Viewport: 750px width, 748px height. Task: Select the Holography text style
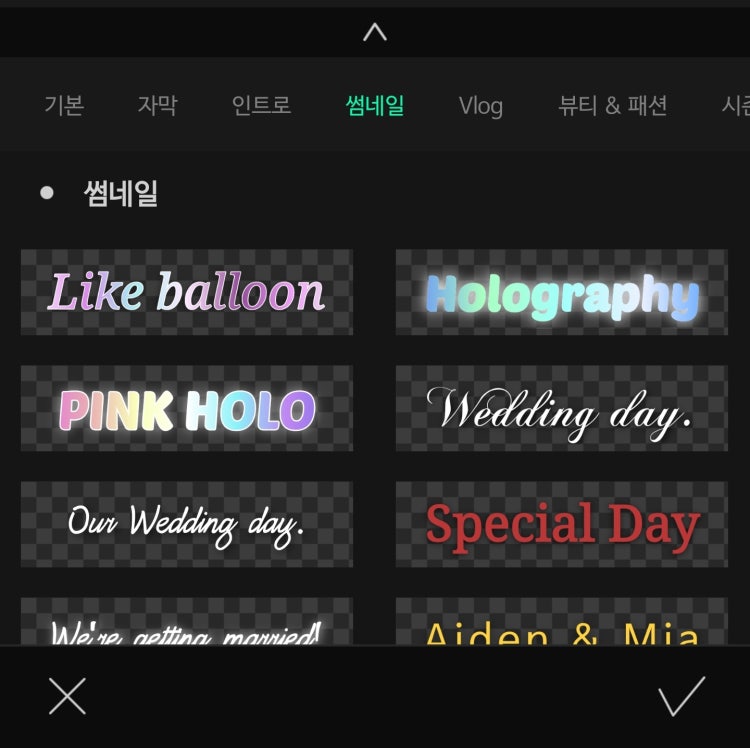(x=562, y=292)
